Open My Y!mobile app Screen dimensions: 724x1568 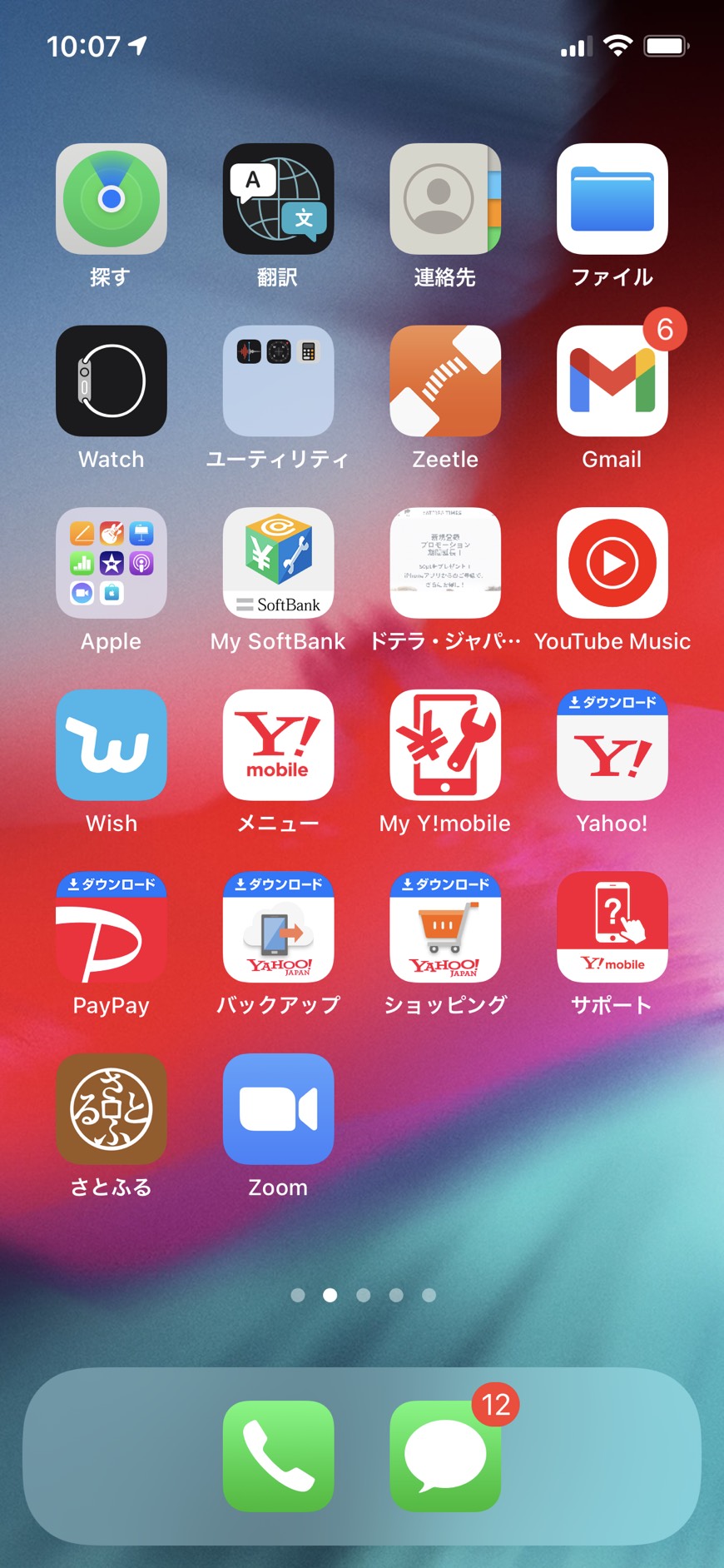[x=445, y=745]
